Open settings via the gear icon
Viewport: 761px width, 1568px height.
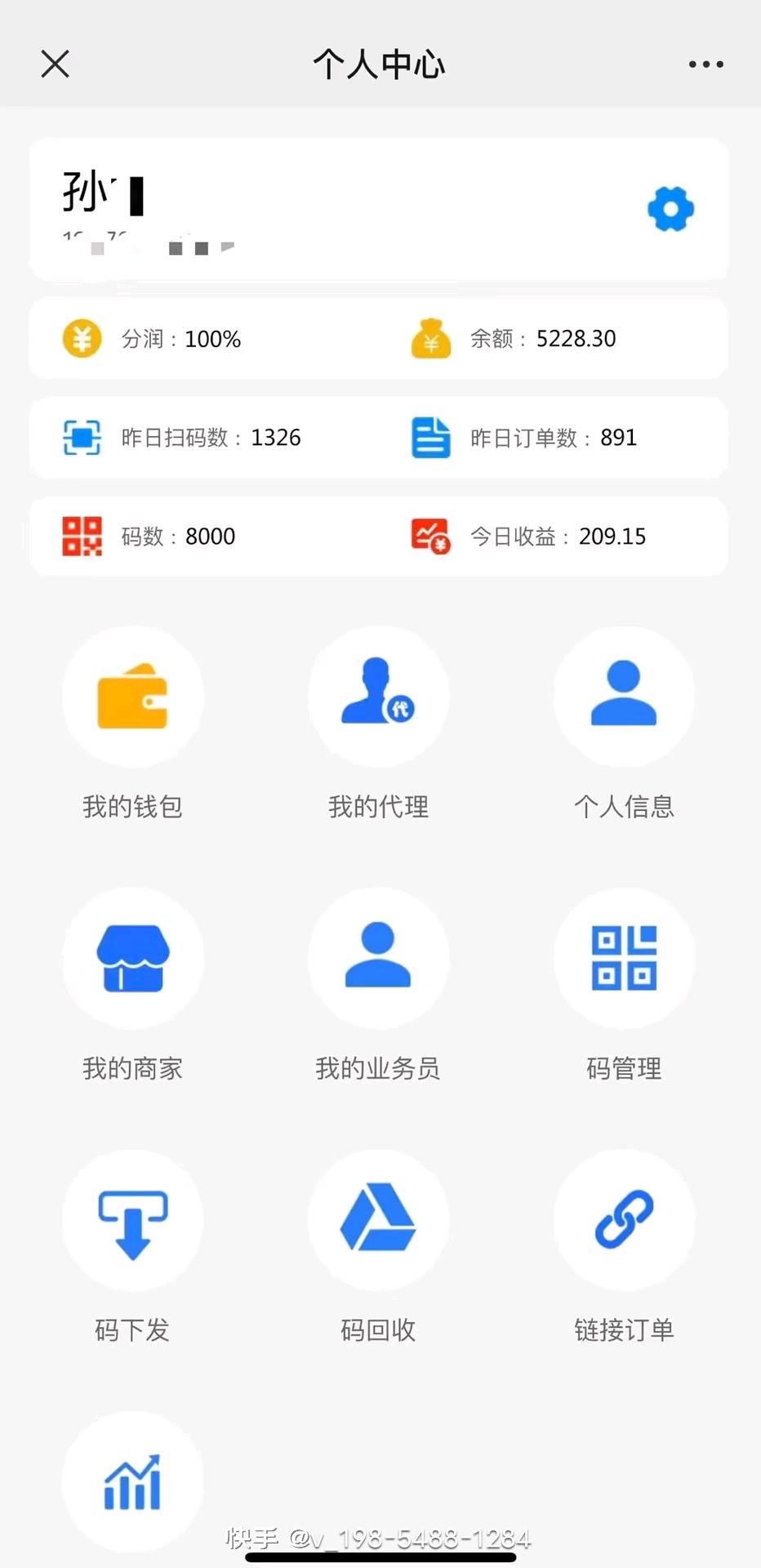[x=670, y=209]
